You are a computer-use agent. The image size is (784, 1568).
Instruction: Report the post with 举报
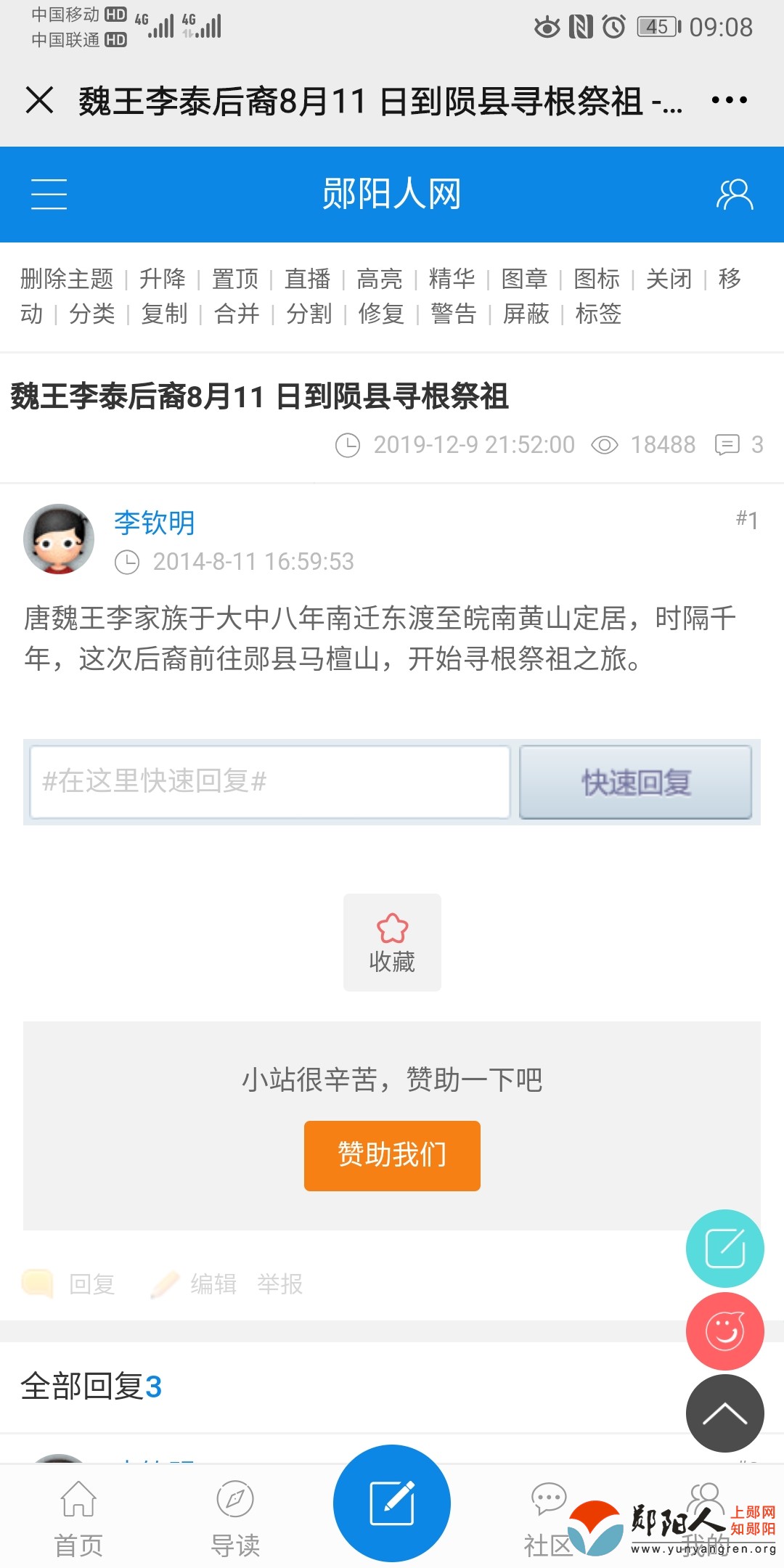pos(280,1284)
